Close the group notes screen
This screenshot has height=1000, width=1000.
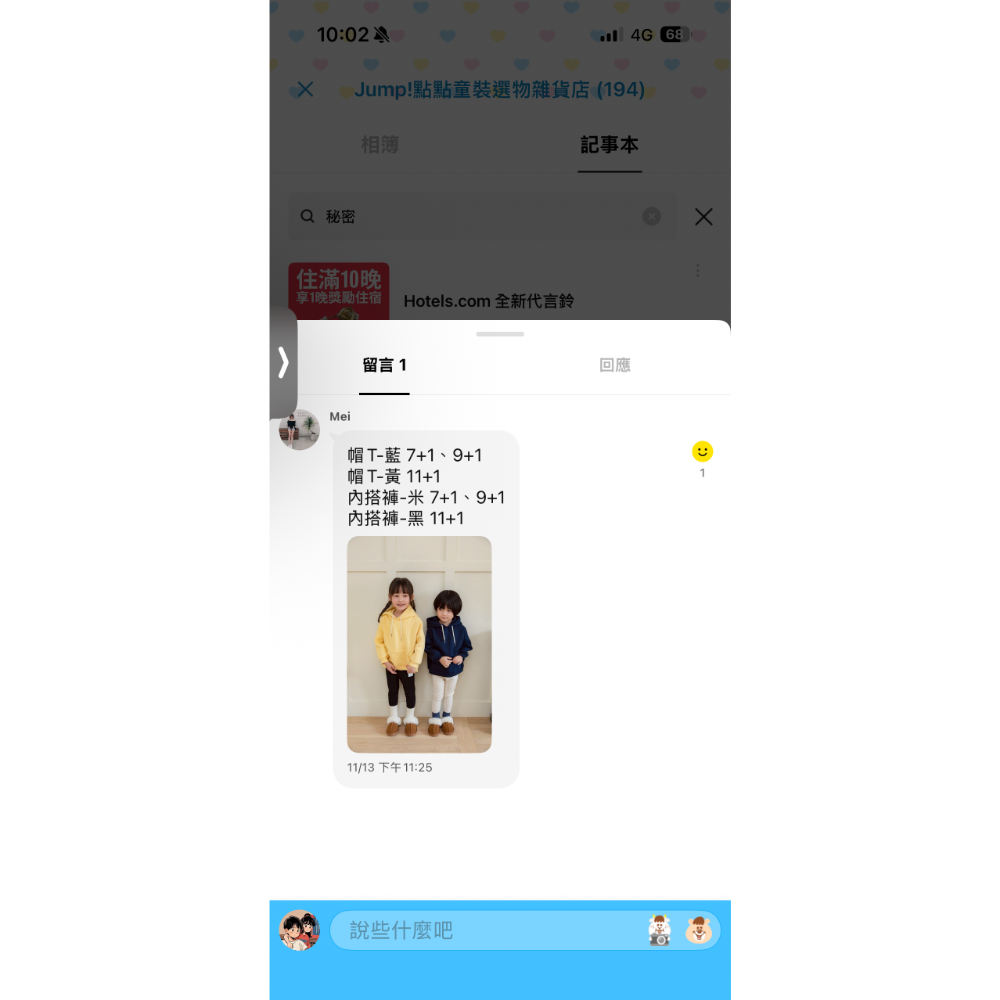click(x=305, y=90)
